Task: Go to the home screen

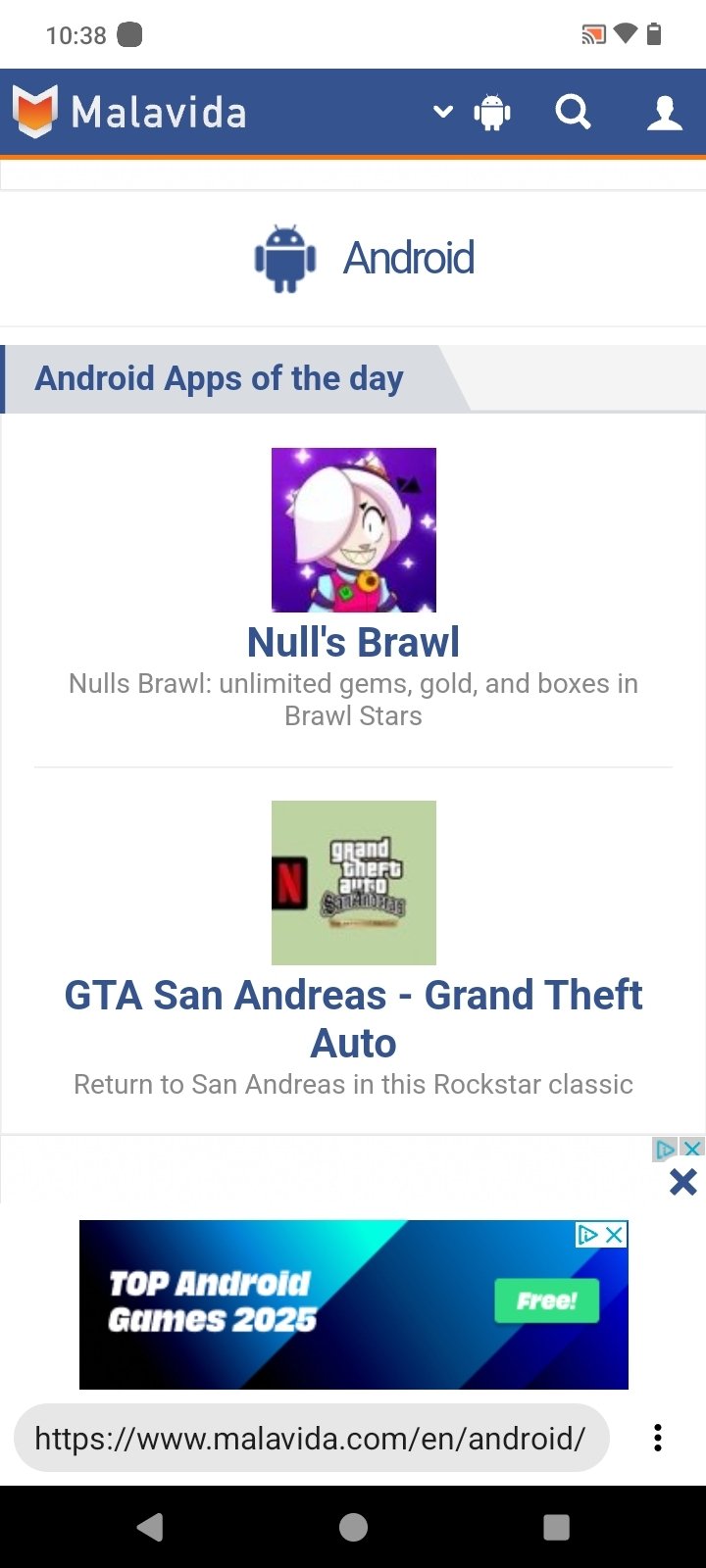Action: coord(353,1527)
